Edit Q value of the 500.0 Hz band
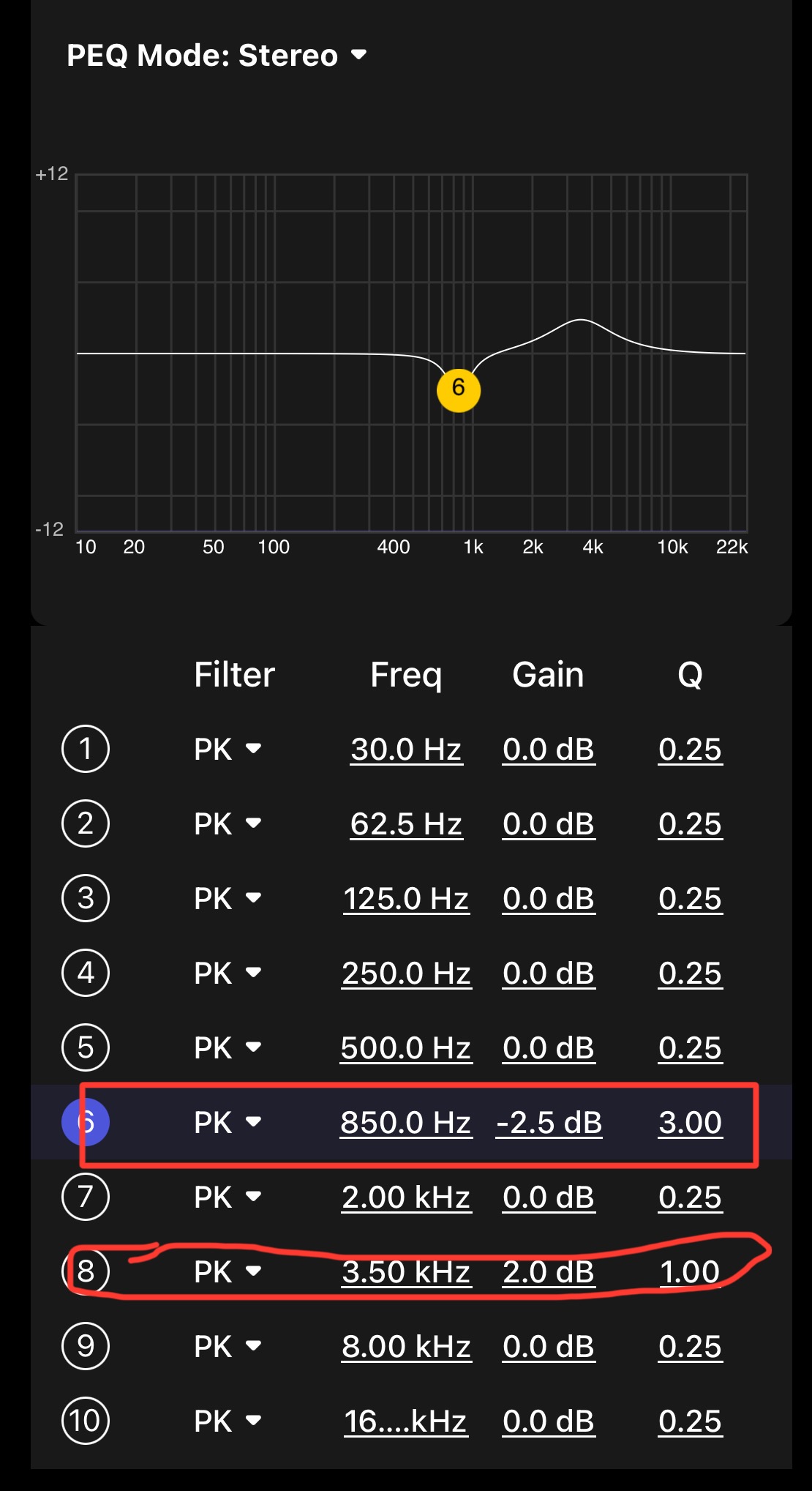The image size is (812, 1491). pyautogui.click(x=690, y=1047)
